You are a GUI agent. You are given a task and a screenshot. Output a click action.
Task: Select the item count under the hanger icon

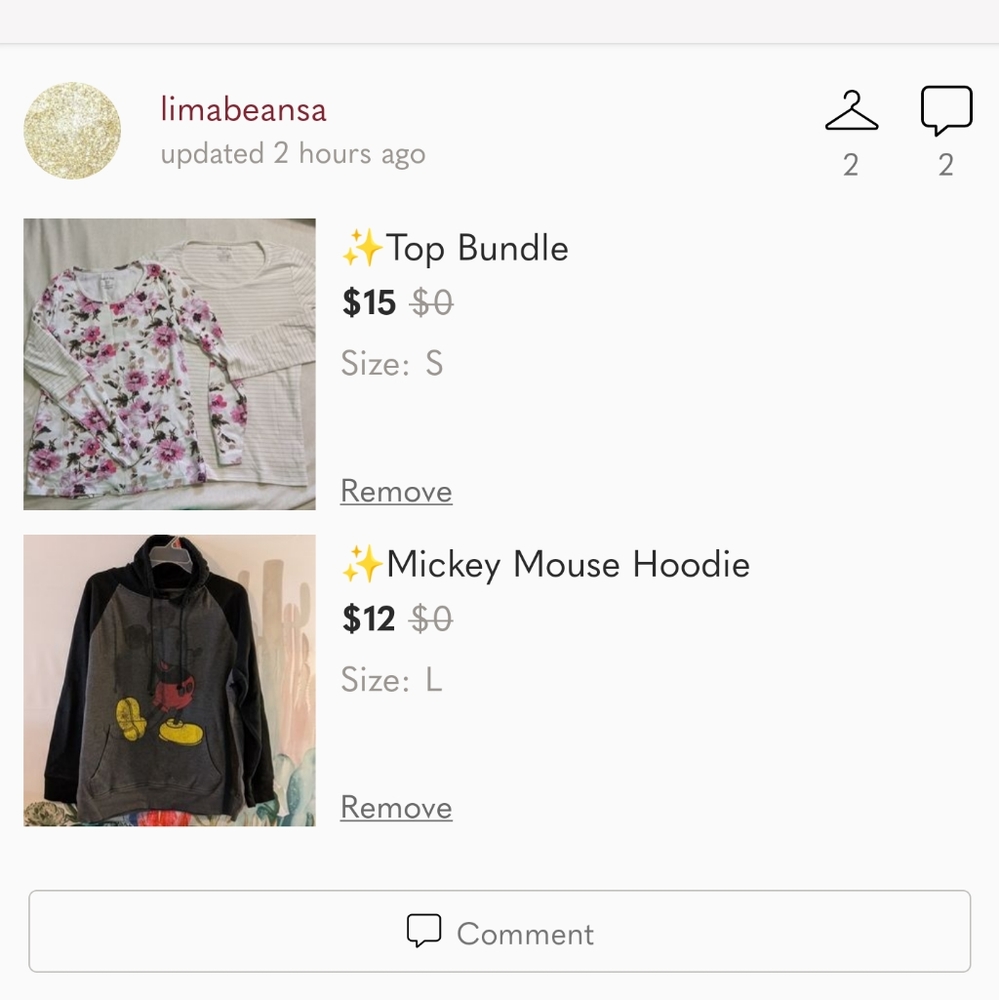point(852,164)
